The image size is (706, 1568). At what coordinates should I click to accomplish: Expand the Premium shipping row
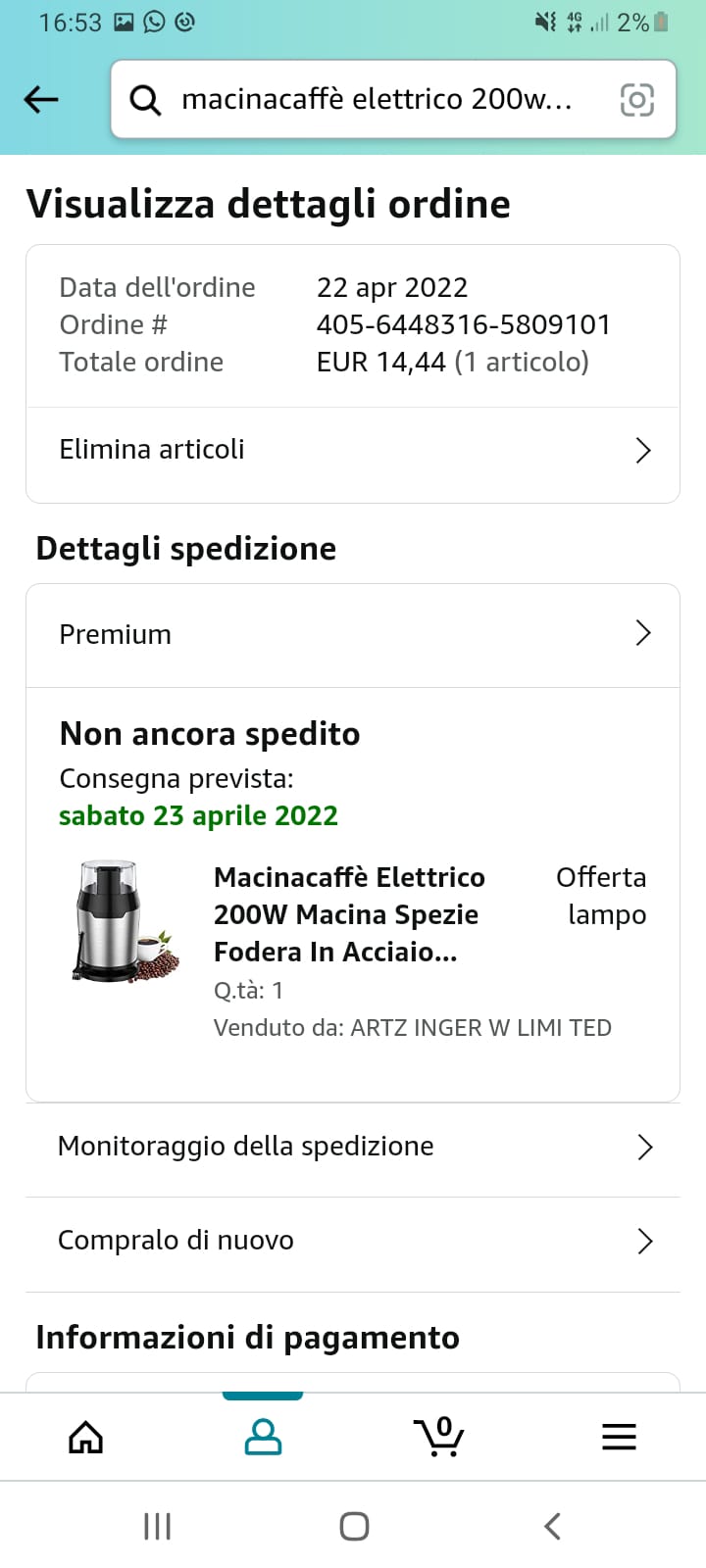353,634
